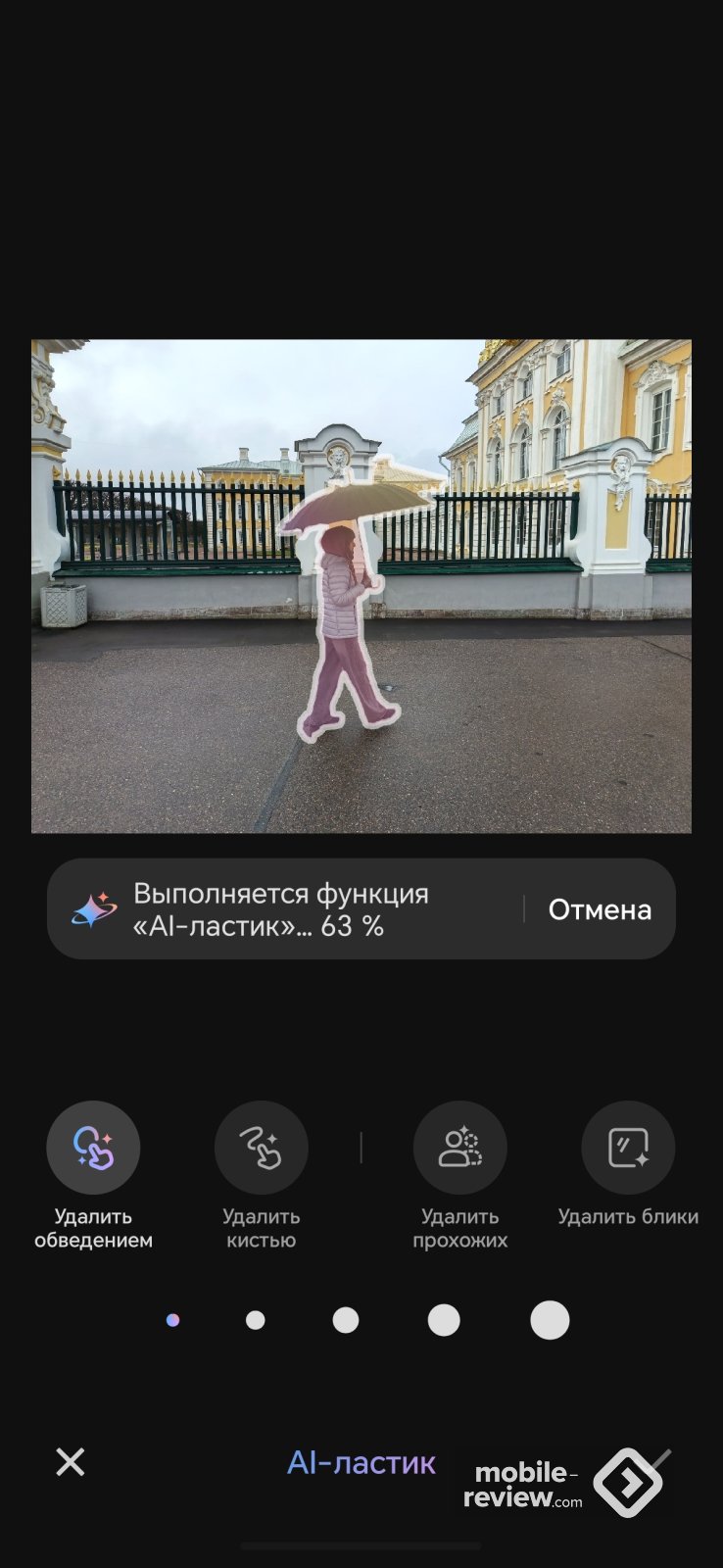
Task: Cancel the AI eraser processing with Отмена
Action: click(600, 909)
